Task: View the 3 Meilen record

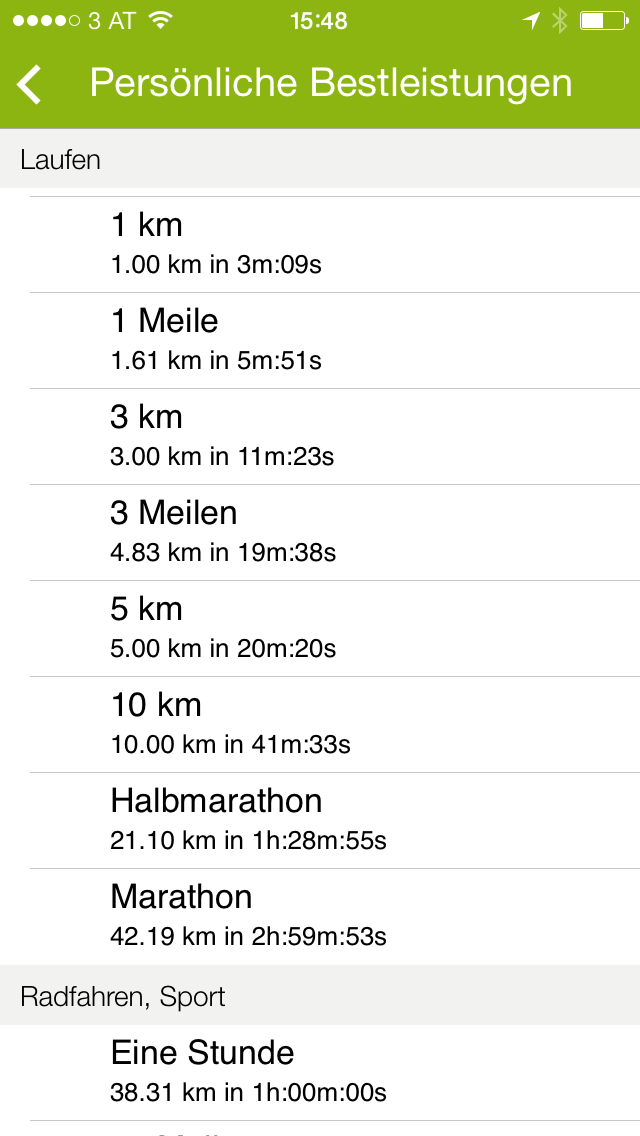Action: pos(320,532)
